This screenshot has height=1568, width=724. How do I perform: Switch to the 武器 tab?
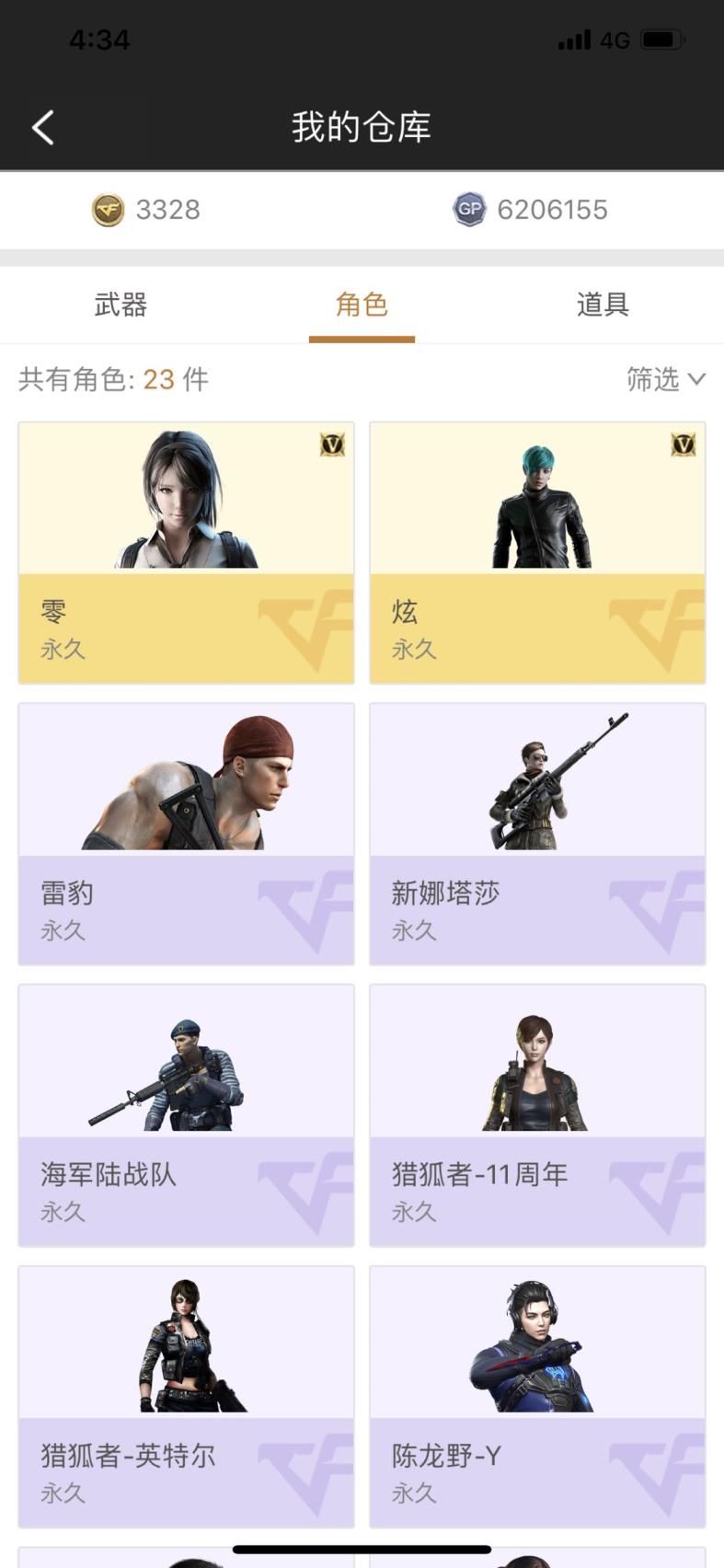(121, 305)
